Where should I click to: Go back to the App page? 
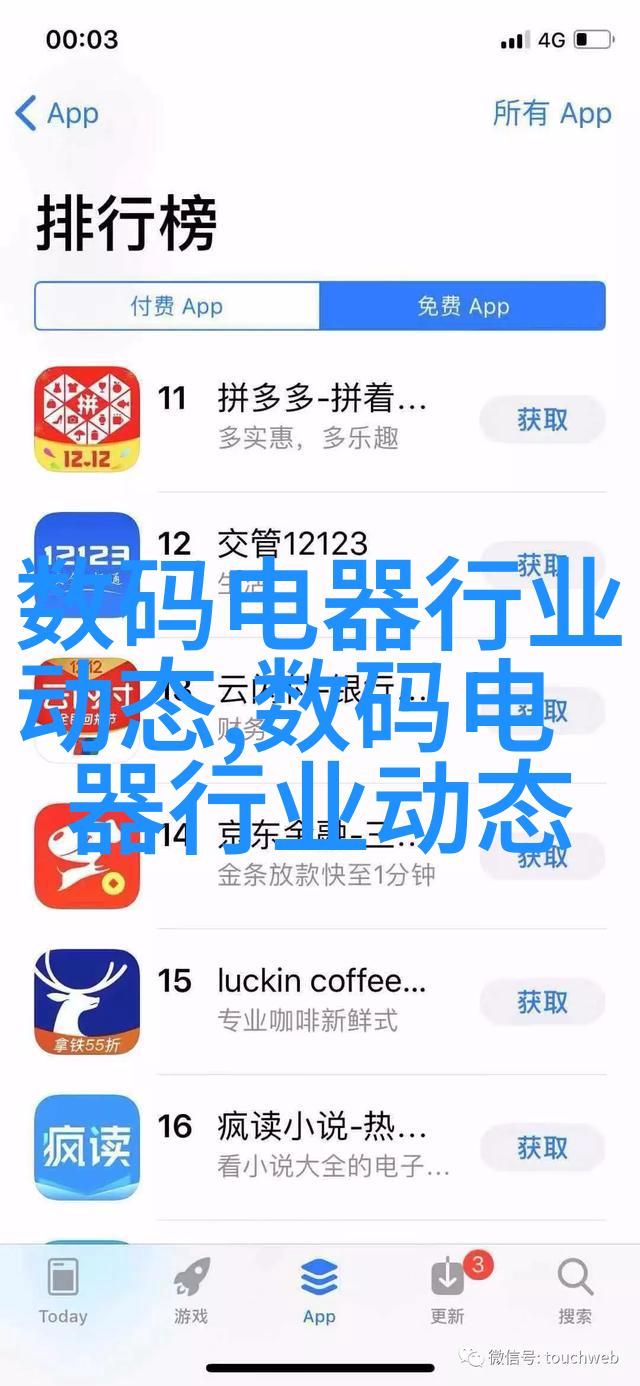(x=57, y=113)
